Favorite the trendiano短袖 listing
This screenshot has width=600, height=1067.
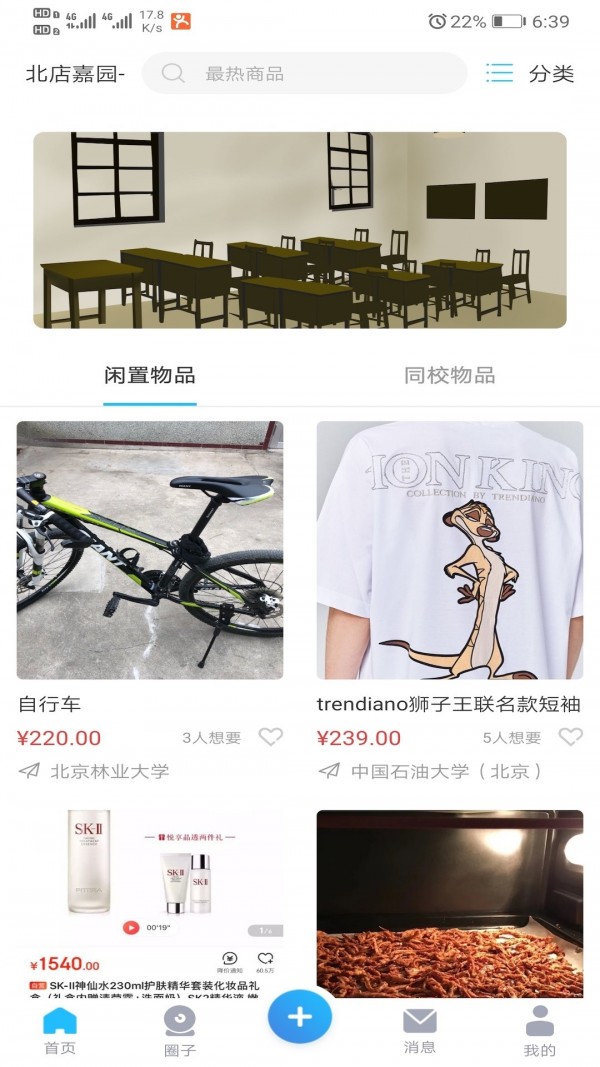click(x=570, y=738)
